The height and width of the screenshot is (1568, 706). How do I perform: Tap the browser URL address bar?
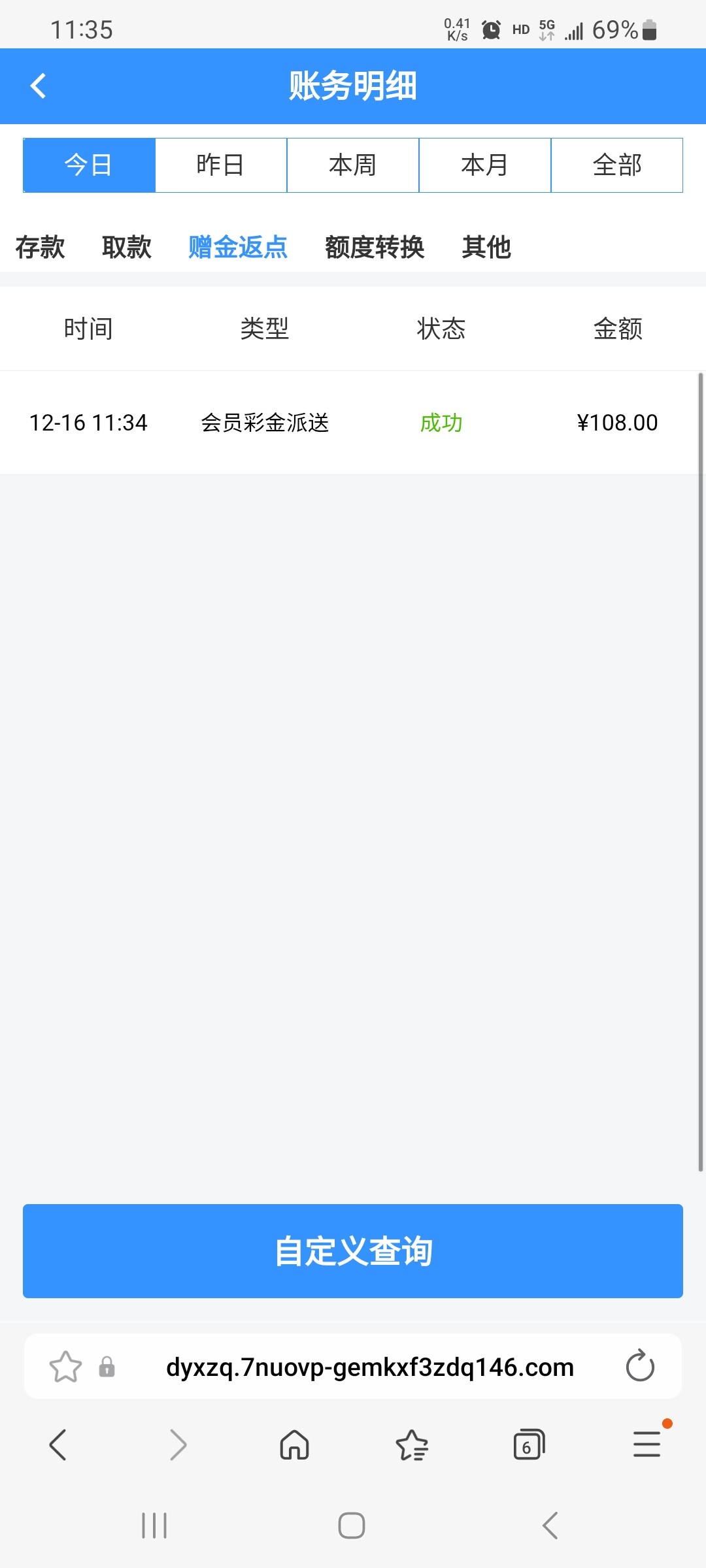tap(369, 1367)
